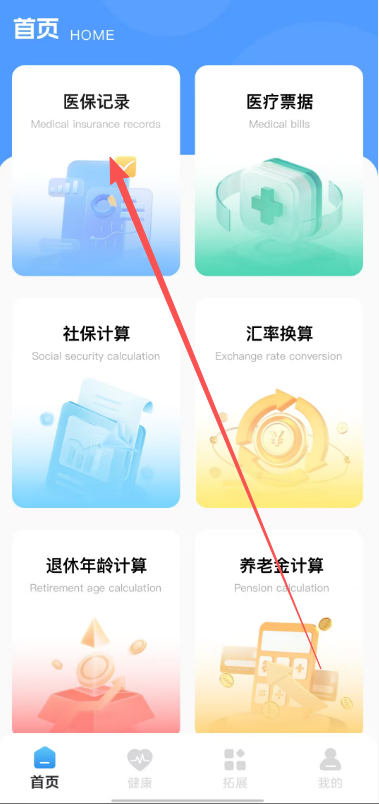Open 养老金计算 pension calculation
Image resolution: width=379 pixels, height=804 pixels.
point(279,632)
